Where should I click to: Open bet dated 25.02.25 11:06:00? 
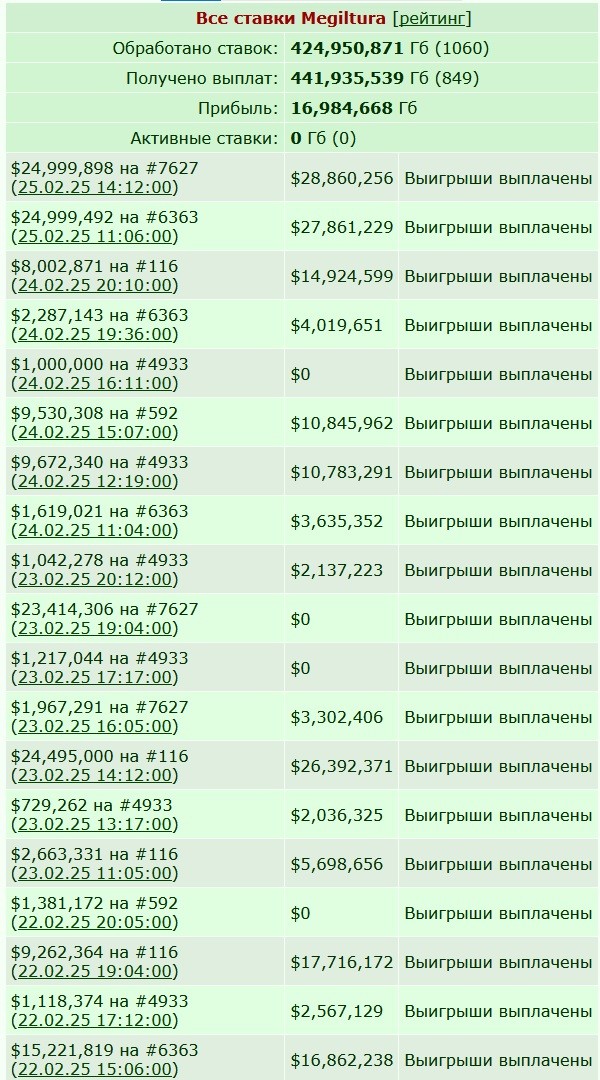(x=94, y=236)
